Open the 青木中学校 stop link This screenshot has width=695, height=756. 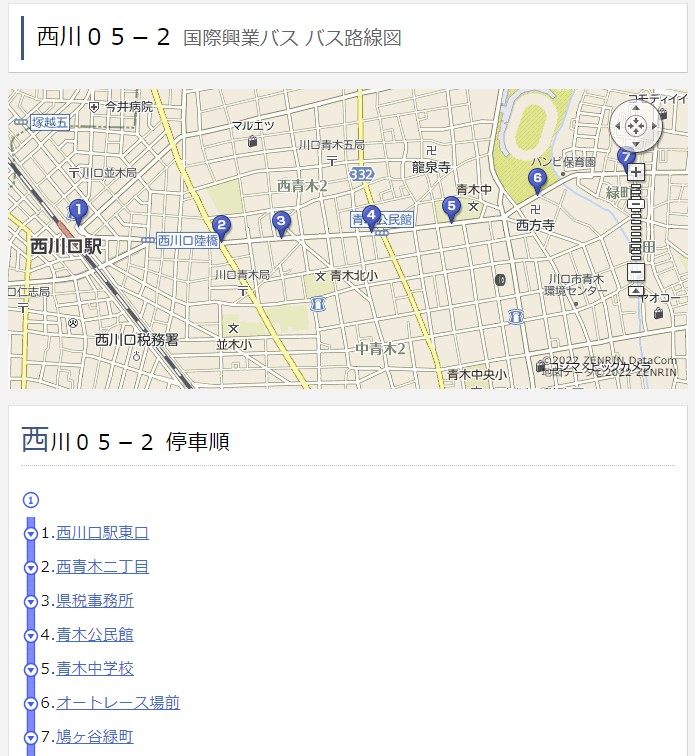click(94, 669)
